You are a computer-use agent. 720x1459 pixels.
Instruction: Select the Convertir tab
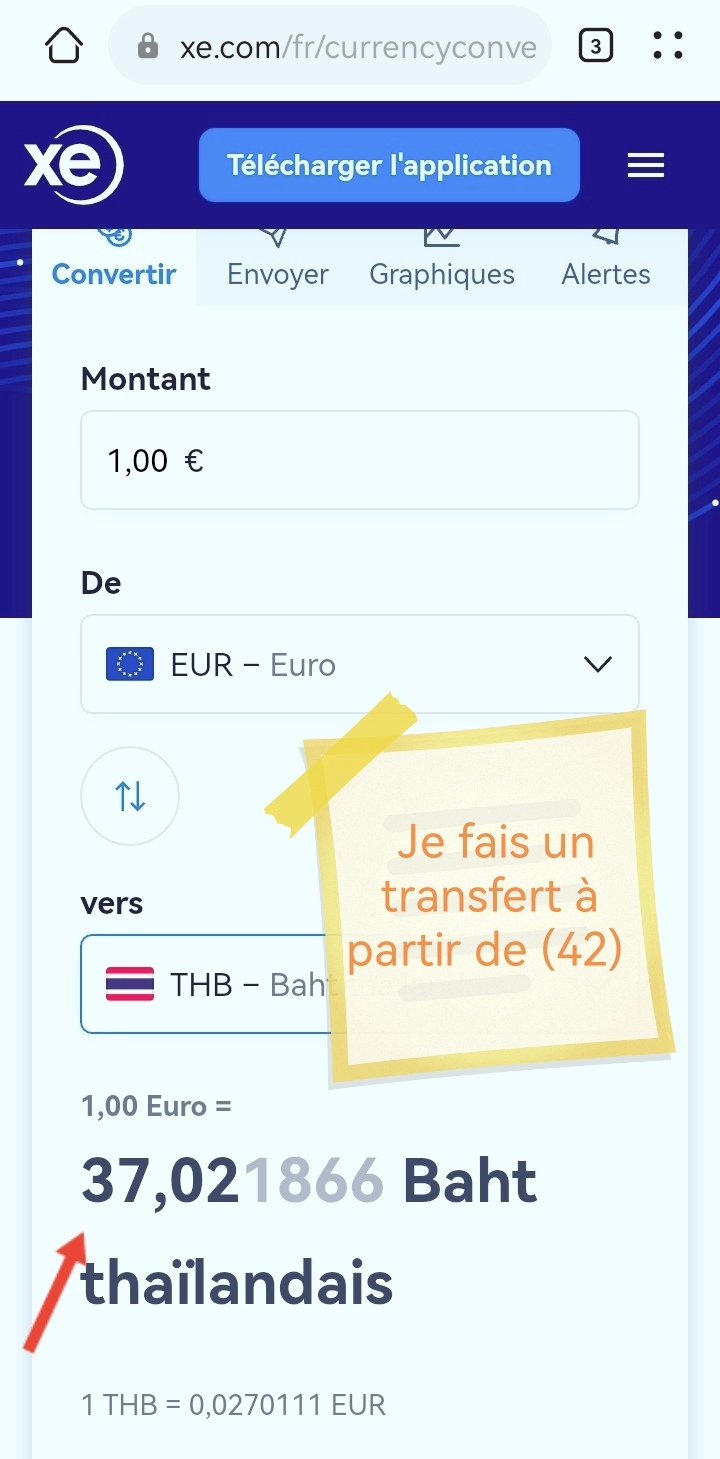(x=114, y=265)
